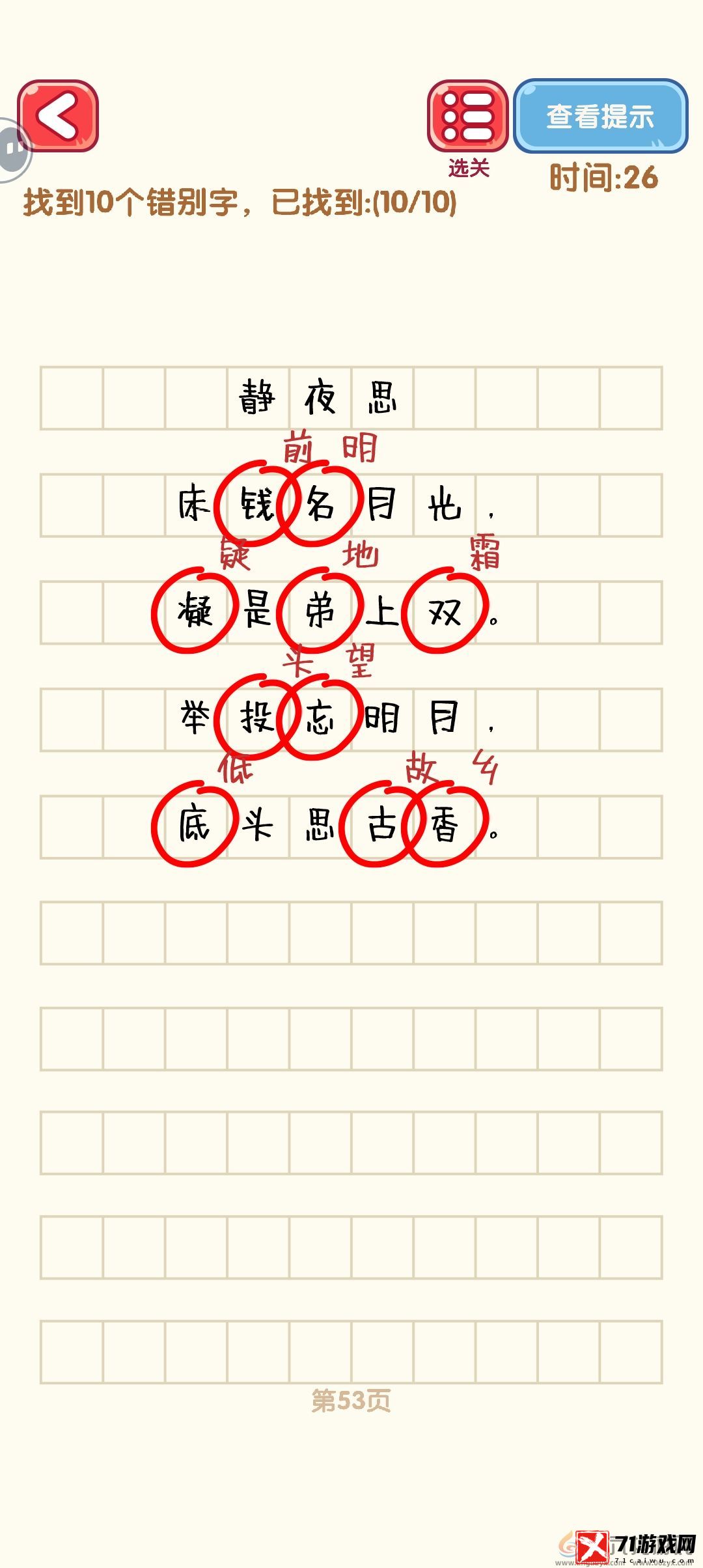The height and width of the screenshot is (1568, 703).
Task: Select the circled character 凝
Action: click(195, 613)
